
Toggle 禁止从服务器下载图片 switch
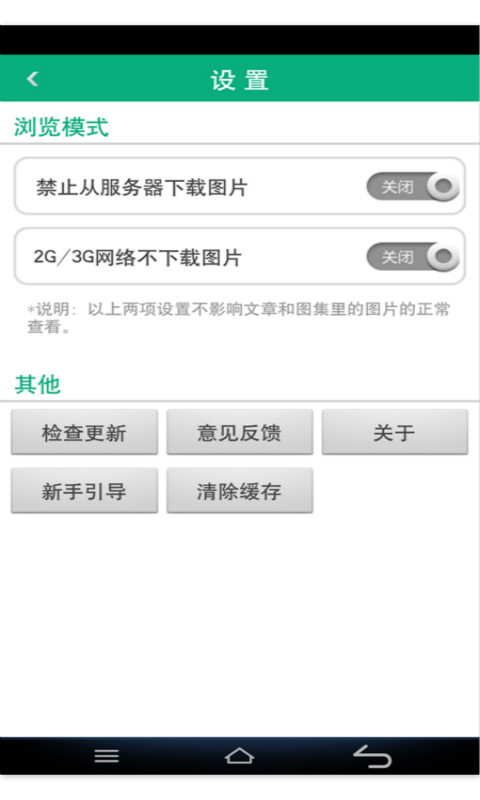413,186
